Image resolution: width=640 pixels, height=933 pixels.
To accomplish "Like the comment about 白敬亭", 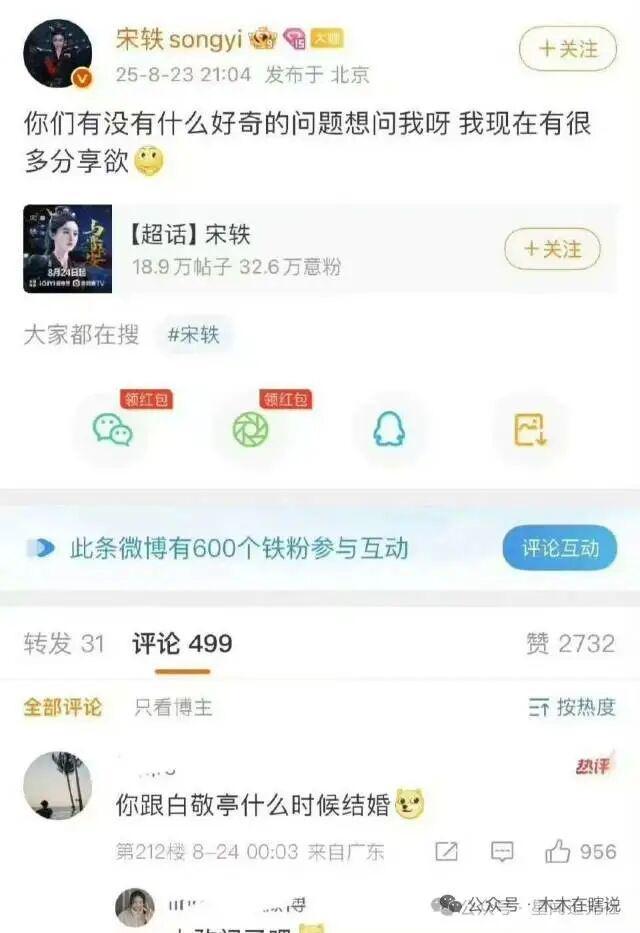I will [579, 852].
